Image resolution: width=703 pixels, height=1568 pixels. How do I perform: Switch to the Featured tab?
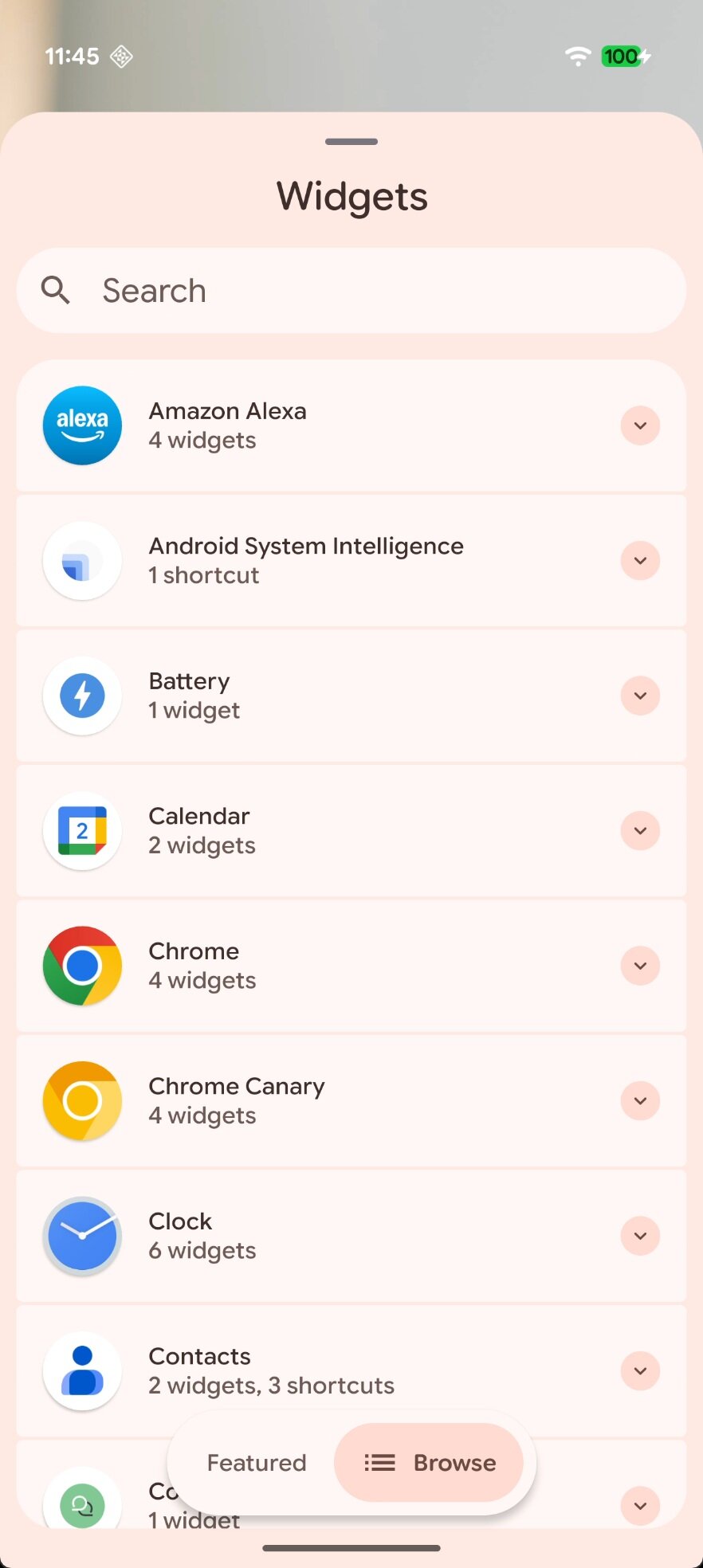point(257,1463)
